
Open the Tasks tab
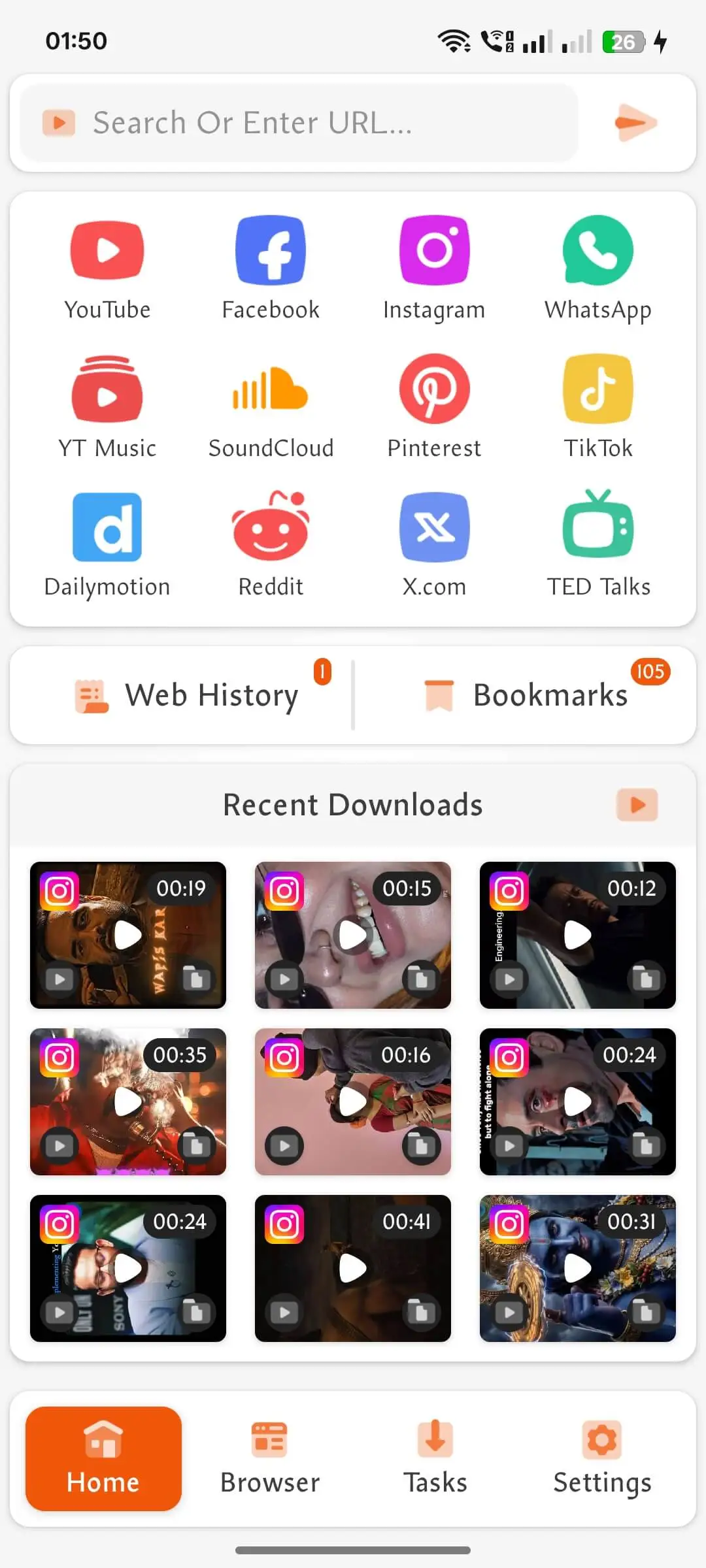click(434, 1460)
